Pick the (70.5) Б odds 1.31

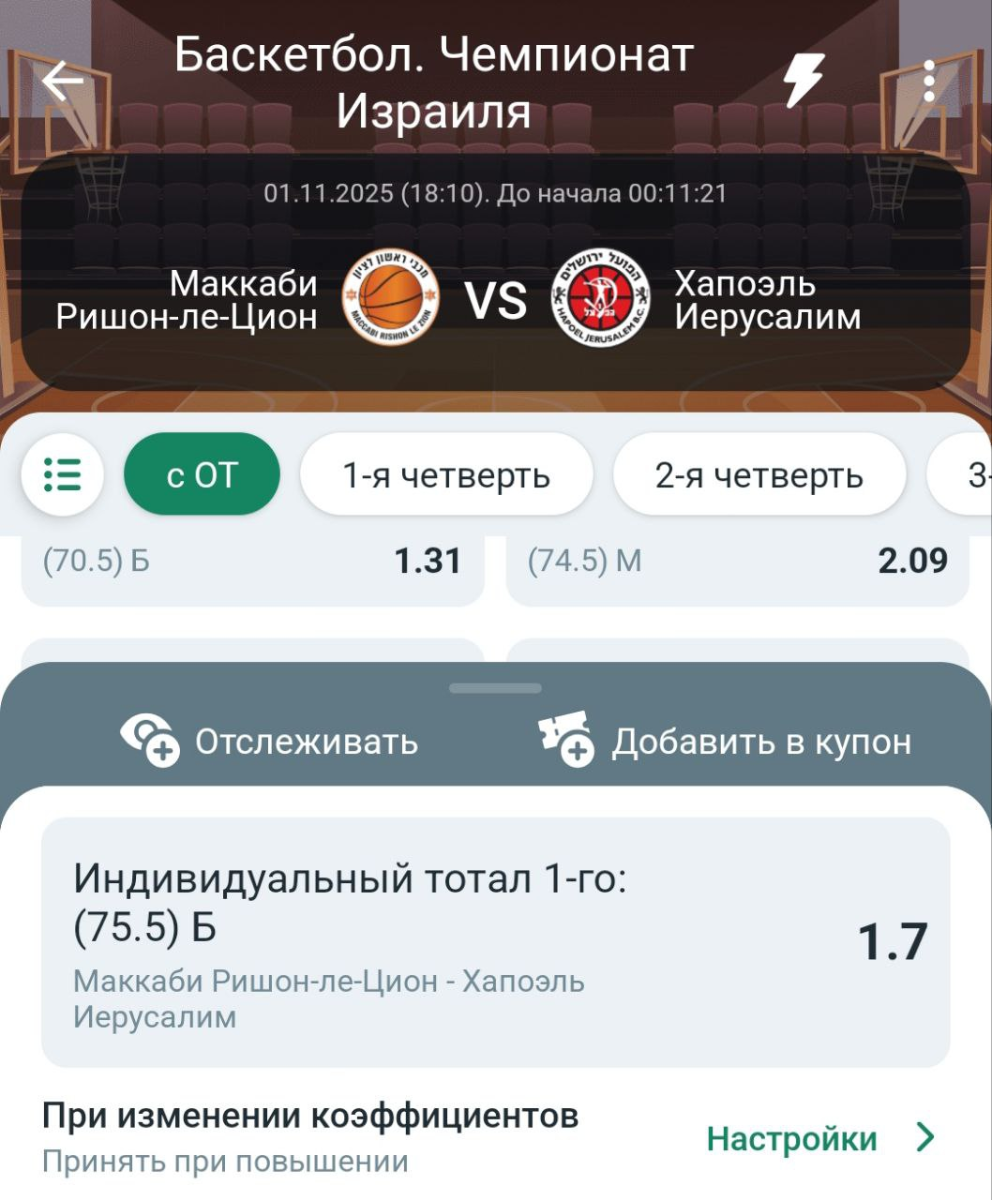click(252, 562)
